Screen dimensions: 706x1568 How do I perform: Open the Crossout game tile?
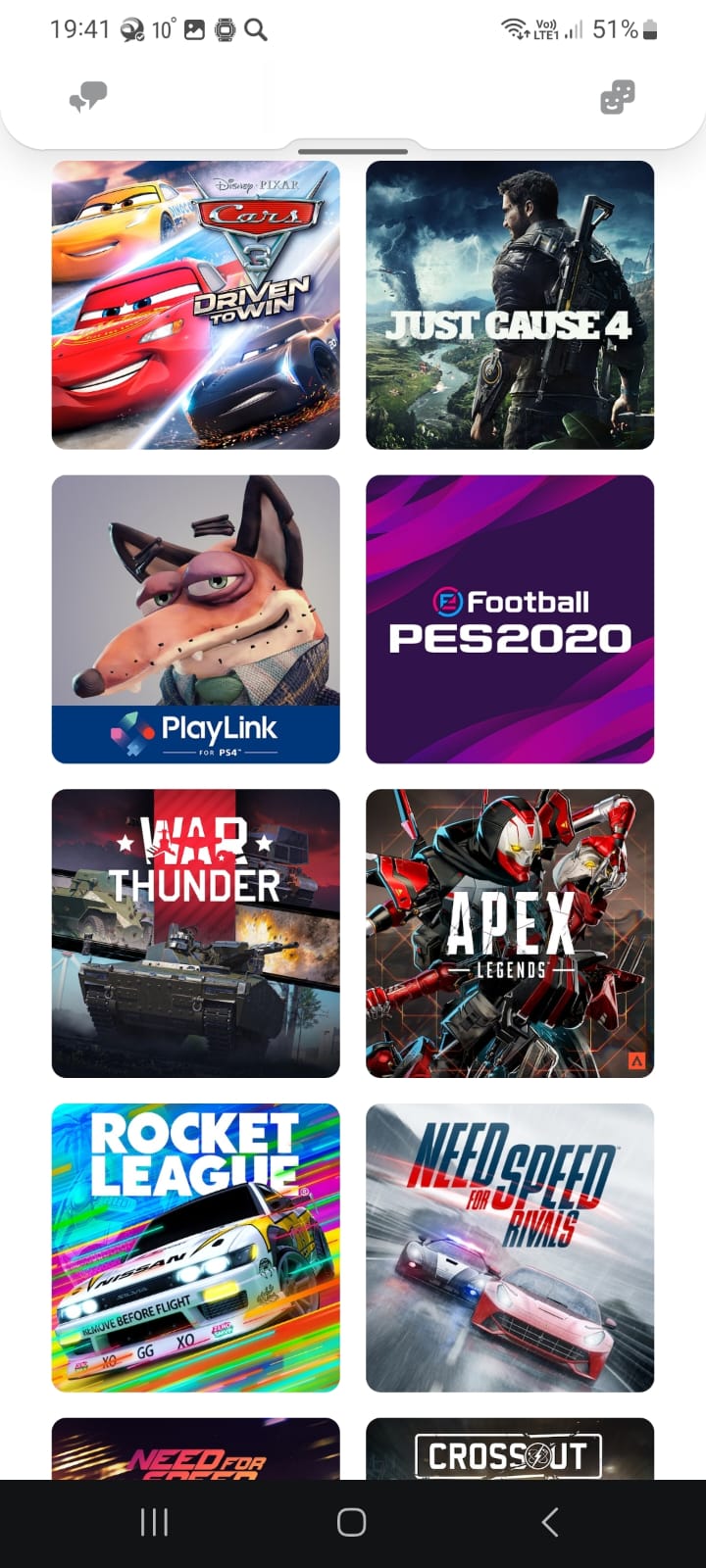[510, 1448]
